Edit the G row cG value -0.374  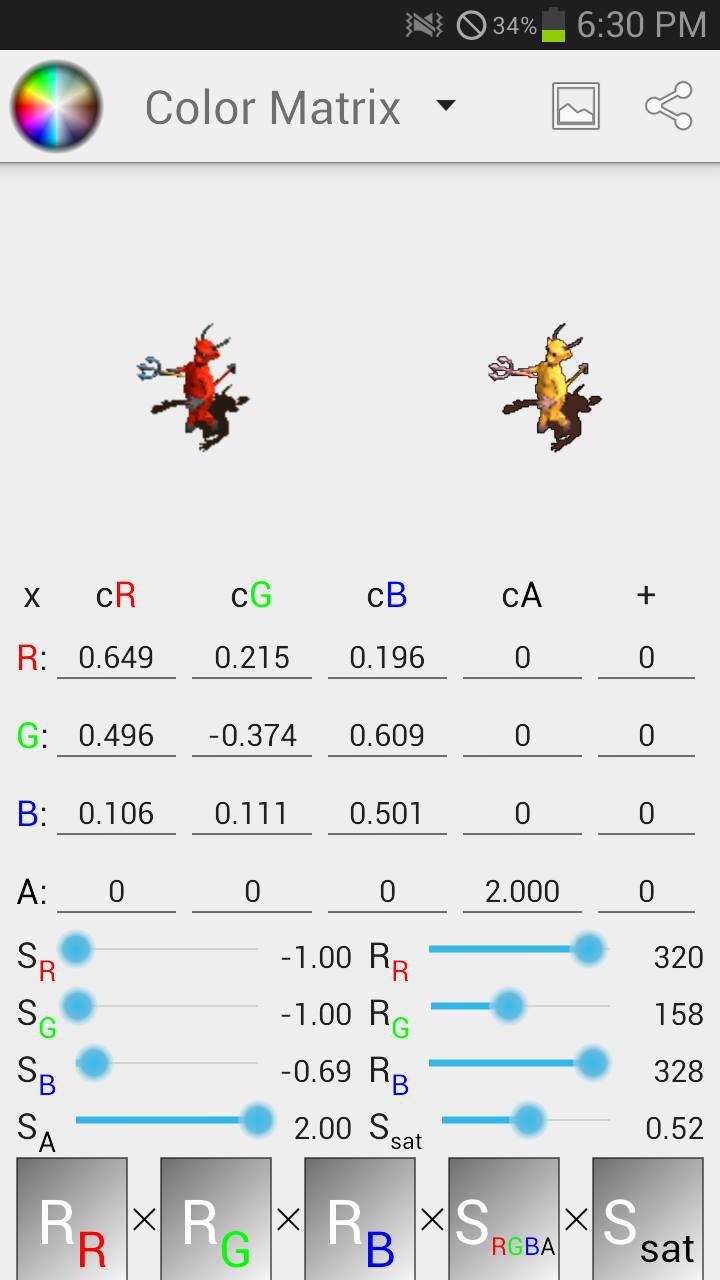tap(252, 736)
